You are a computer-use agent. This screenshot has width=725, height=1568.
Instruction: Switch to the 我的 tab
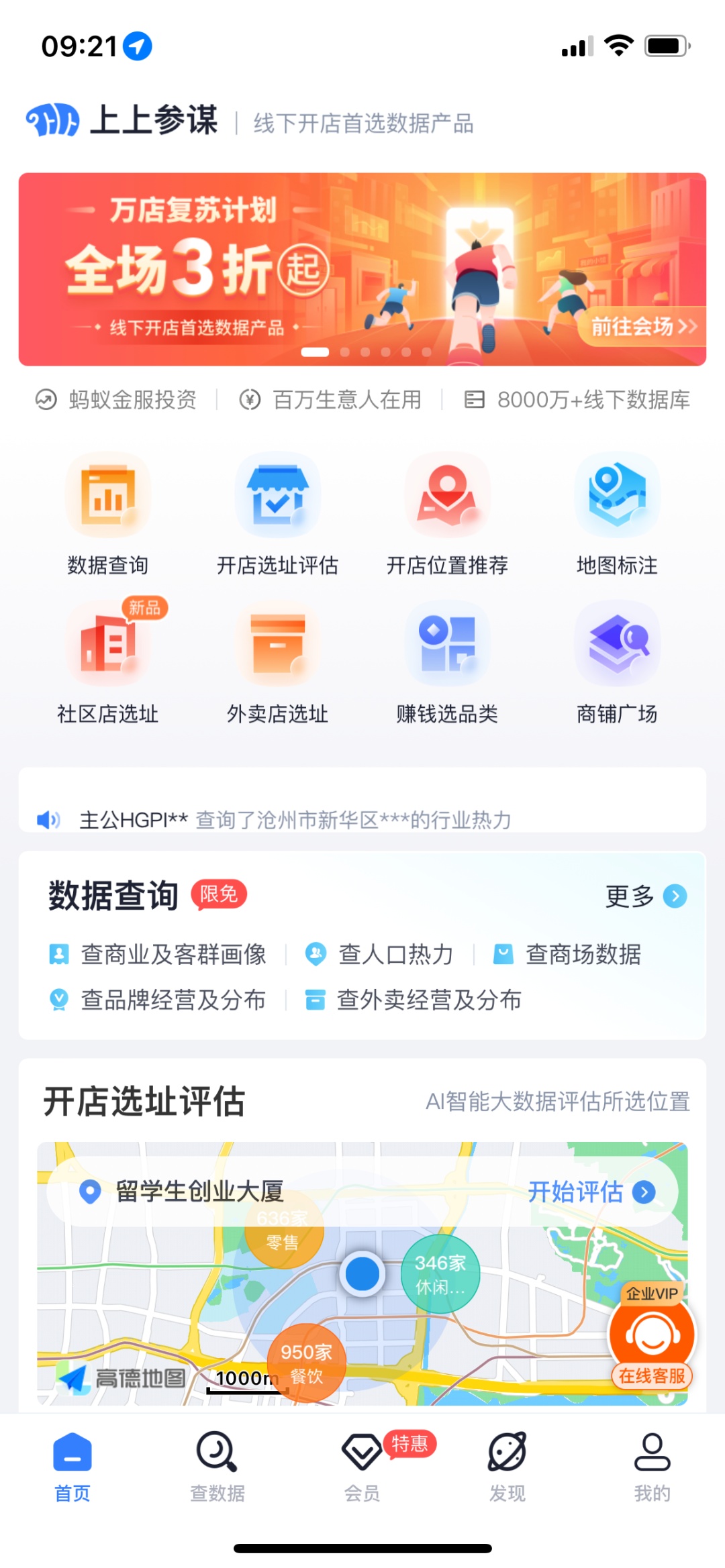(x=652, y=1467)
